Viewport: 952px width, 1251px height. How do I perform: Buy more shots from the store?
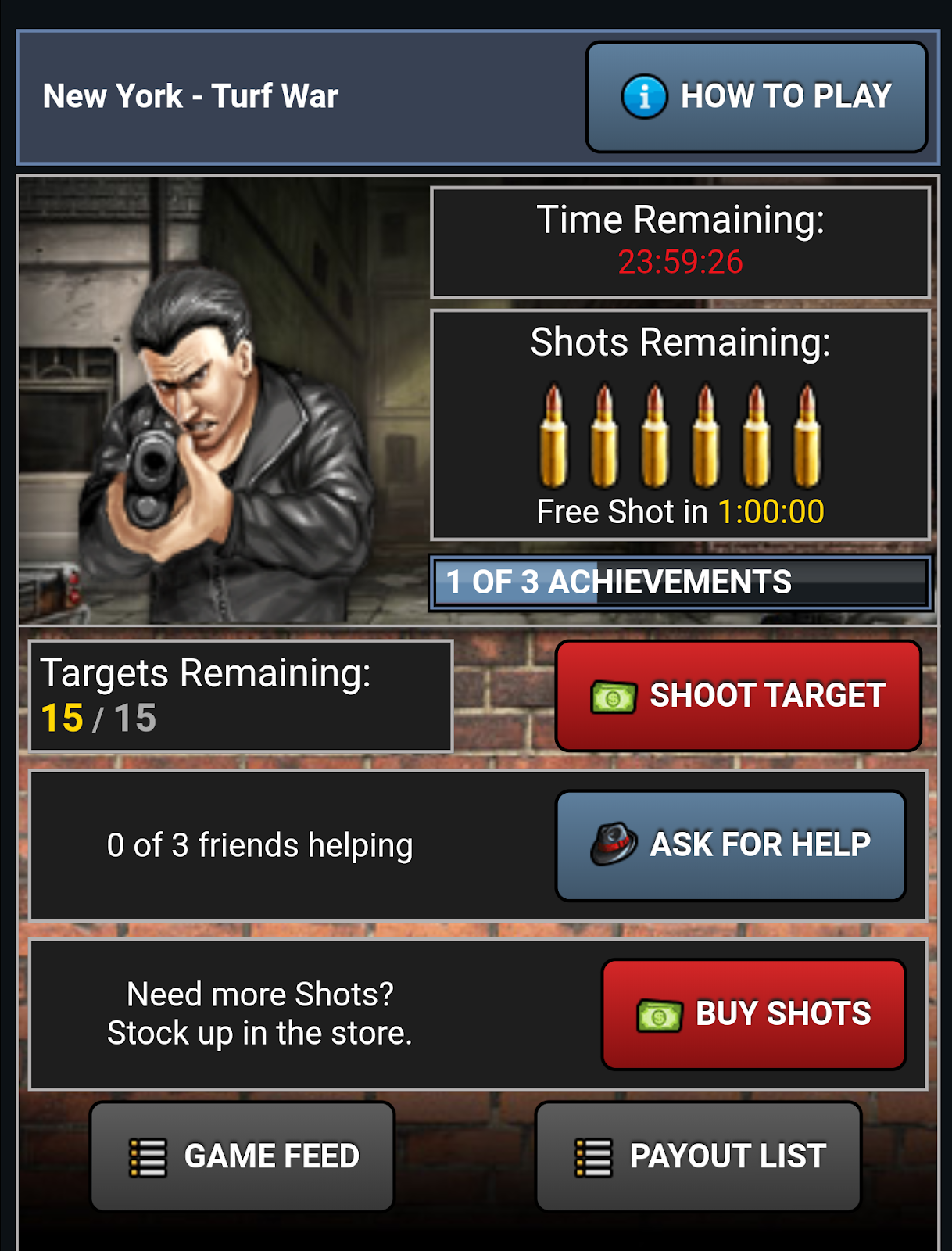coord(753,1014)
